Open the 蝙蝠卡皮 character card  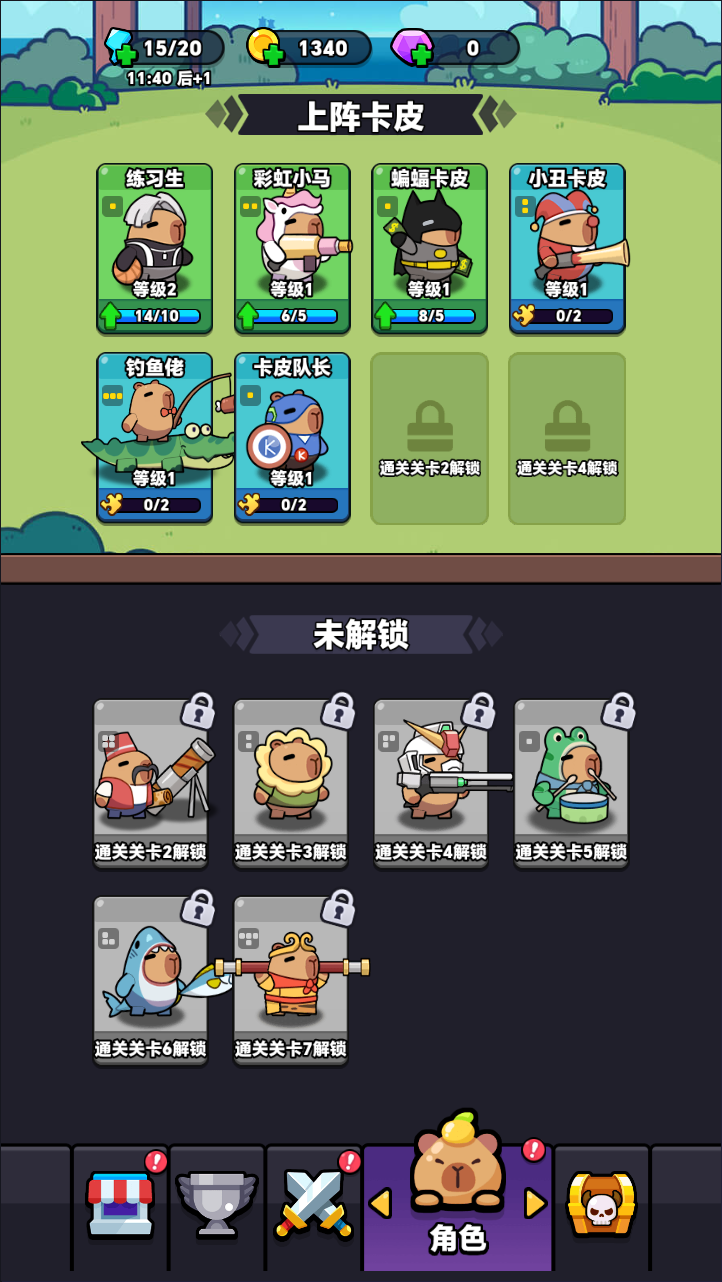pyautogui.click(x=430, y=248)
